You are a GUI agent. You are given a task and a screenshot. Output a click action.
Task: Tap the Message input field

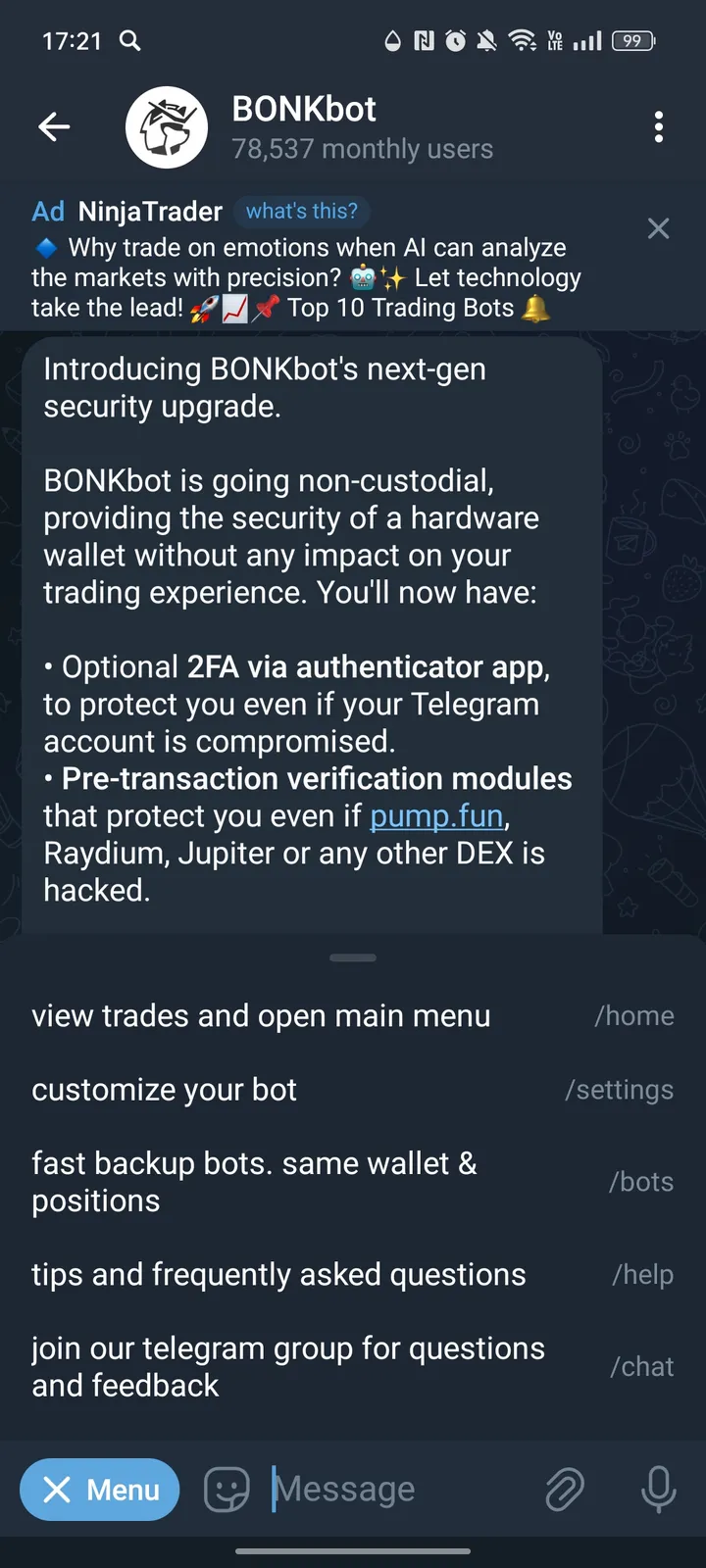[373, 1490]
